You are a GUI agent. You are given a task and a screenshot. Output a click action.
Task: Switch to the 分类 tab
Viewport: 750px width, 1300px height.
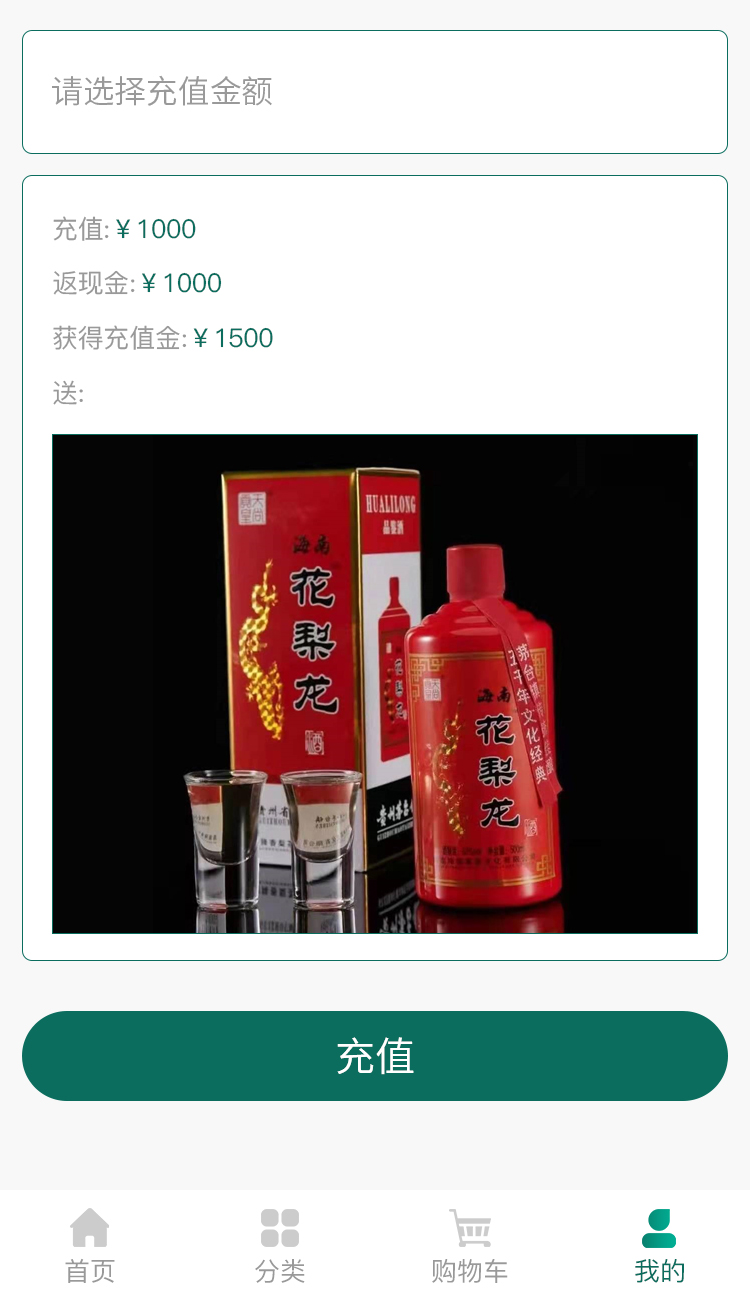[x=280, y=1245]
